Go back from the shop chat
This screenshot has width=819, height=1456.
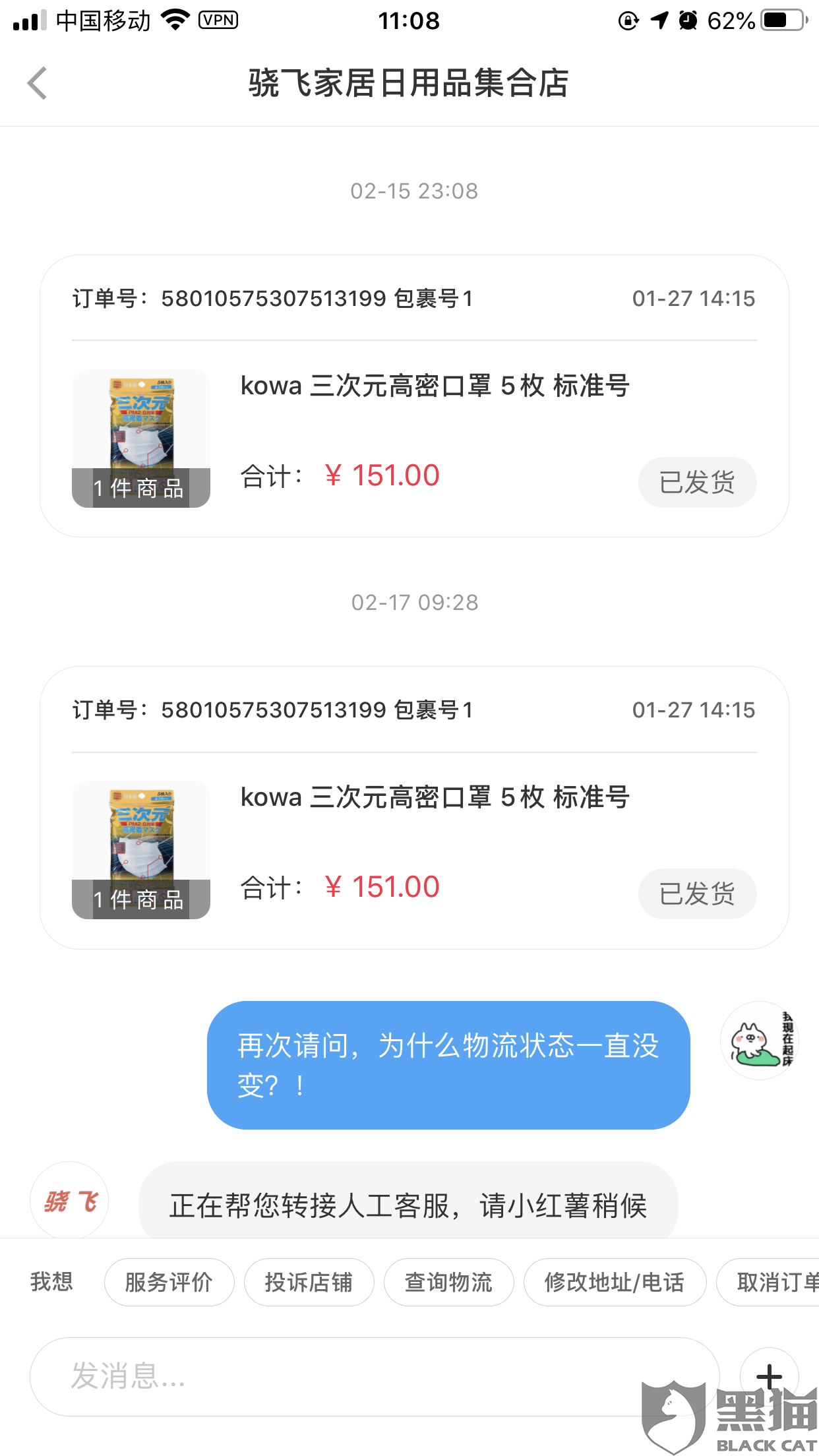pyautogui.click(x=38, y=83)
